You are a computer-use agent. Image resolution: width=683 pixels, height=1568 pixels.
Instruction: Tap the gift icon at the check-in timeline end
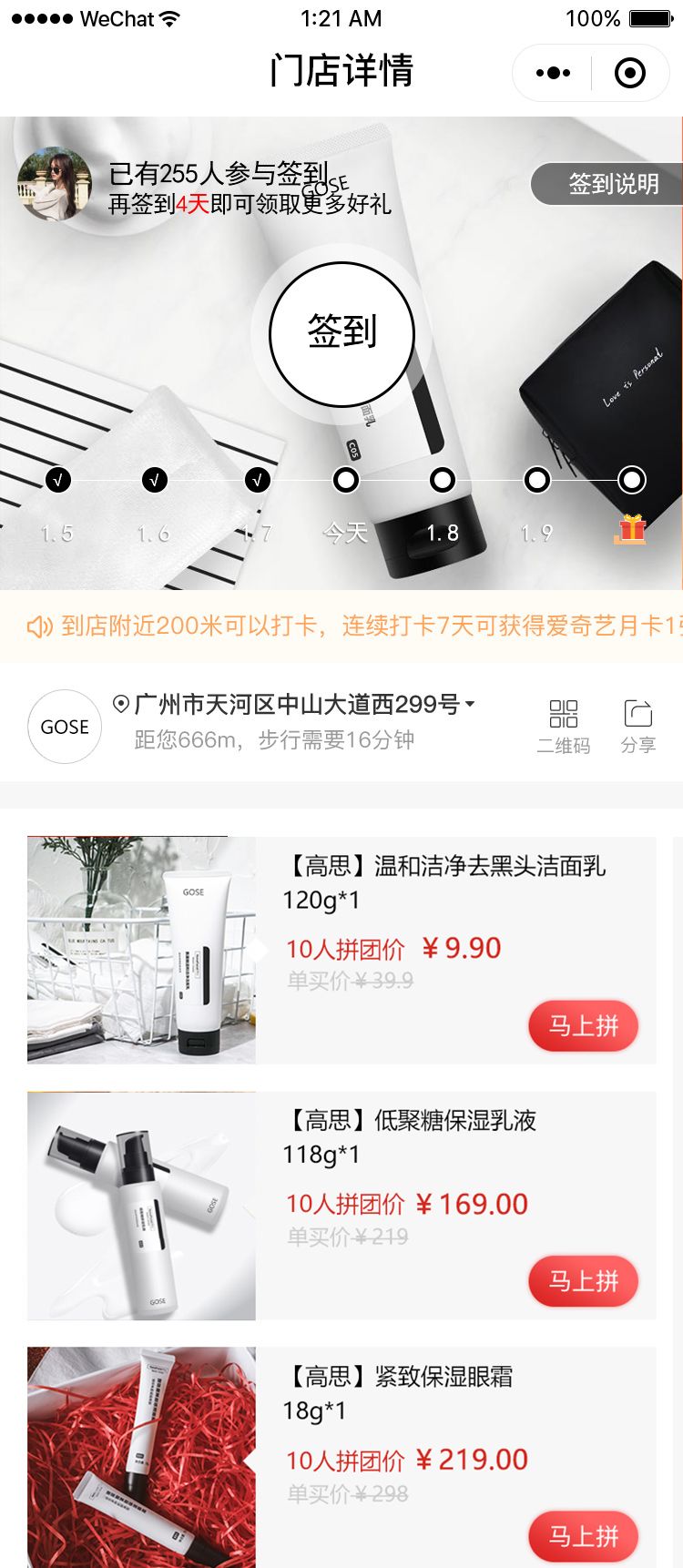[x=632, y=526]
